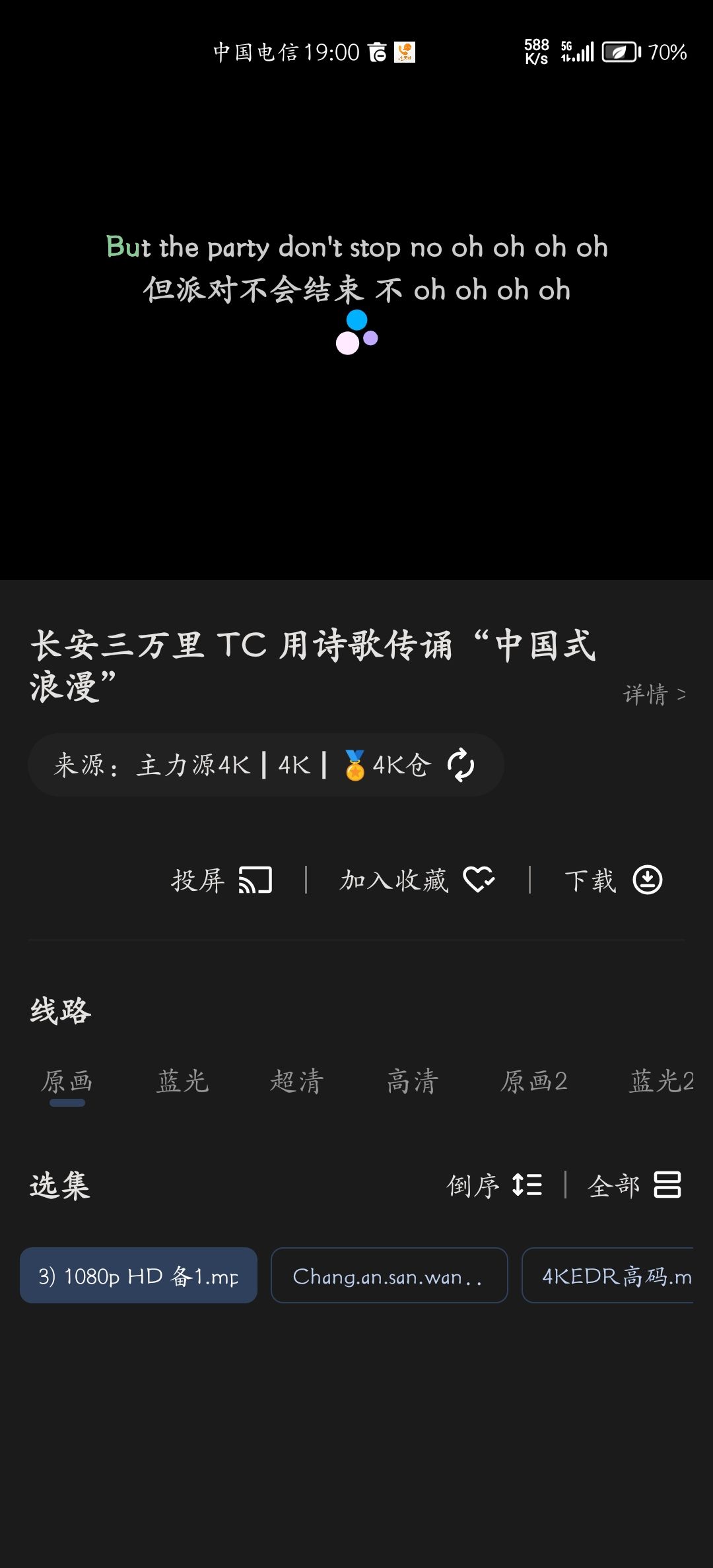713x1568 pixels.
Task: Download video with 下载
Action: coord(613,880)
